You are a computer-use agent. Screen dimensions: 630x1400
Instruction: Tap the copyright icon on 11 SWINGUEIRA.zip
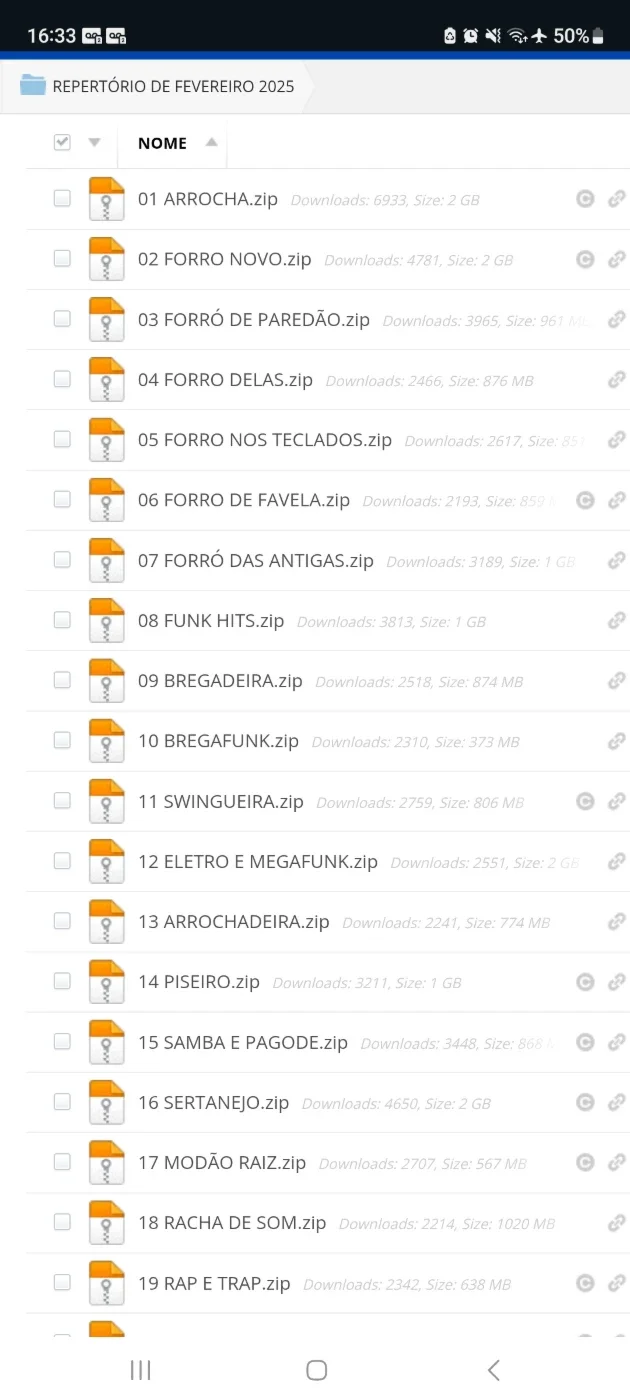[586, 801]
